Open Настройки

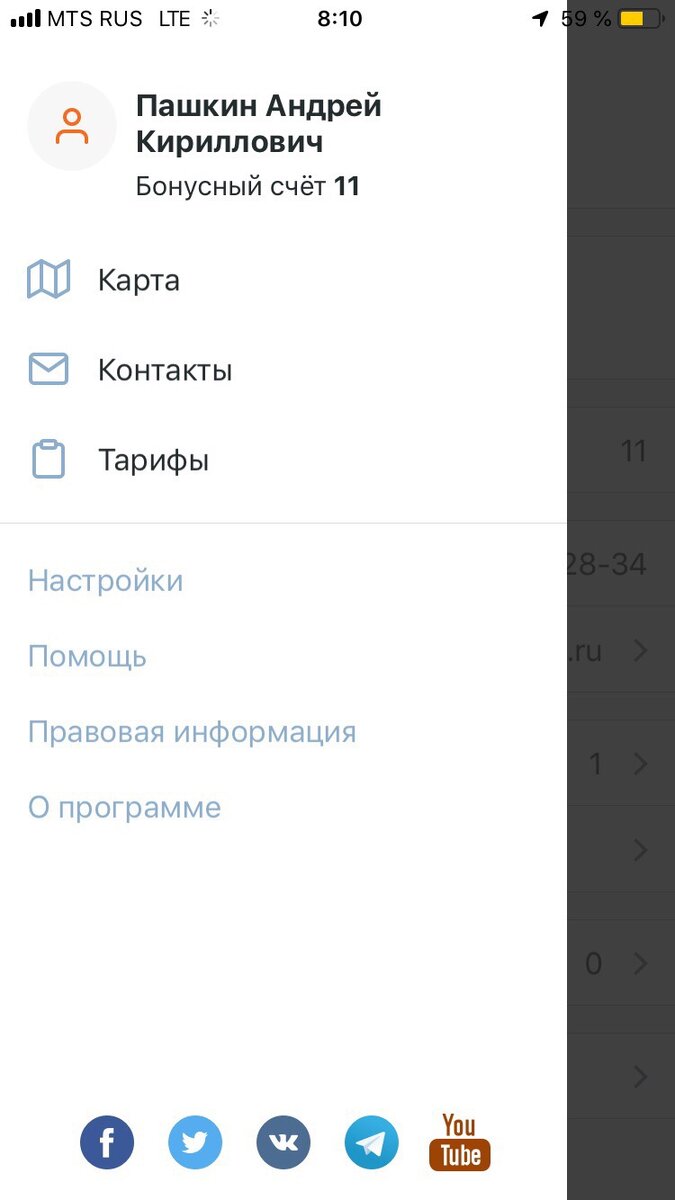click(105, 581)
